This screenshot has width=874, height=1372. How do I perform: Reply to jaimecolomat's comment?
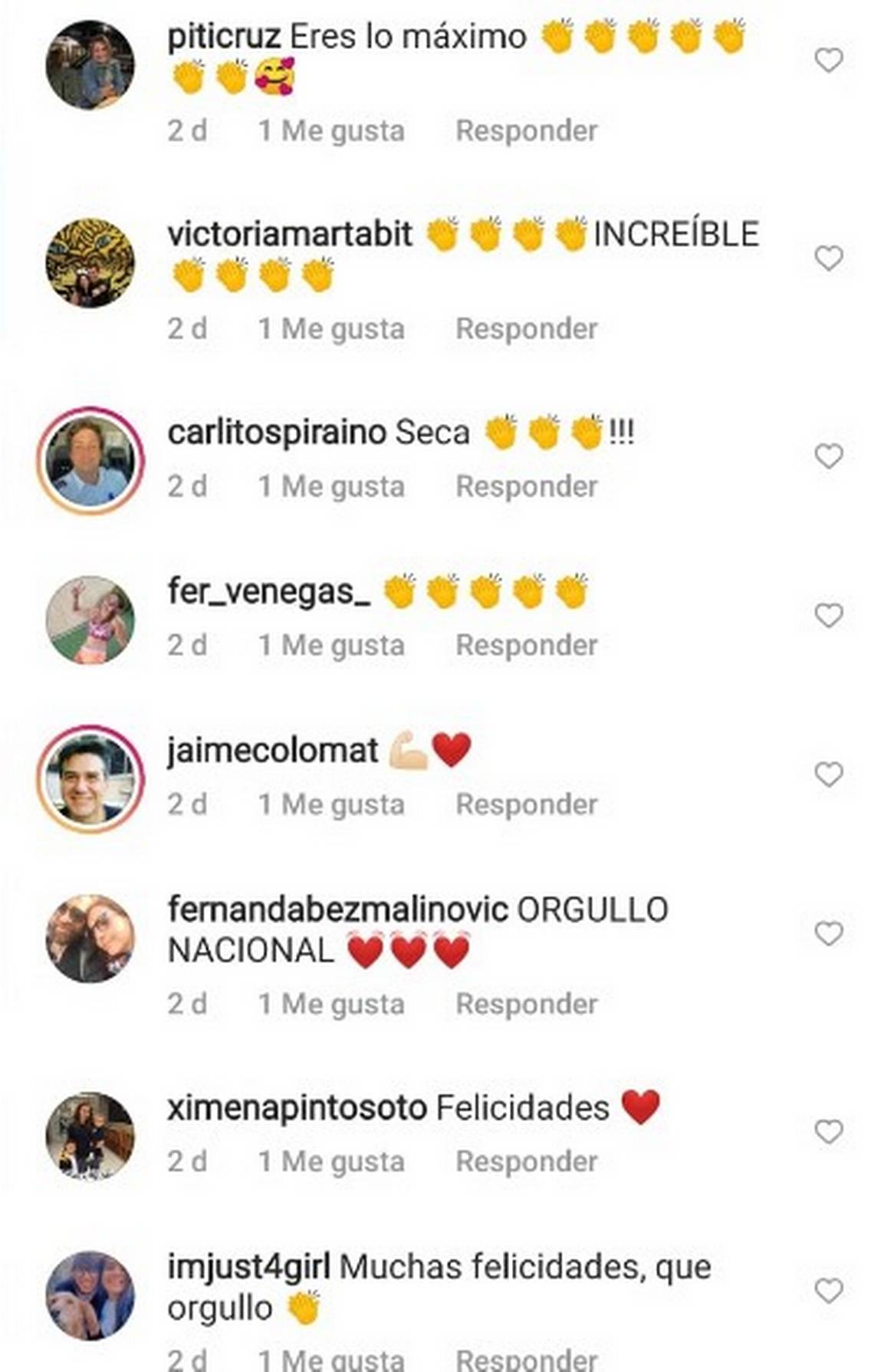(526, 804)
